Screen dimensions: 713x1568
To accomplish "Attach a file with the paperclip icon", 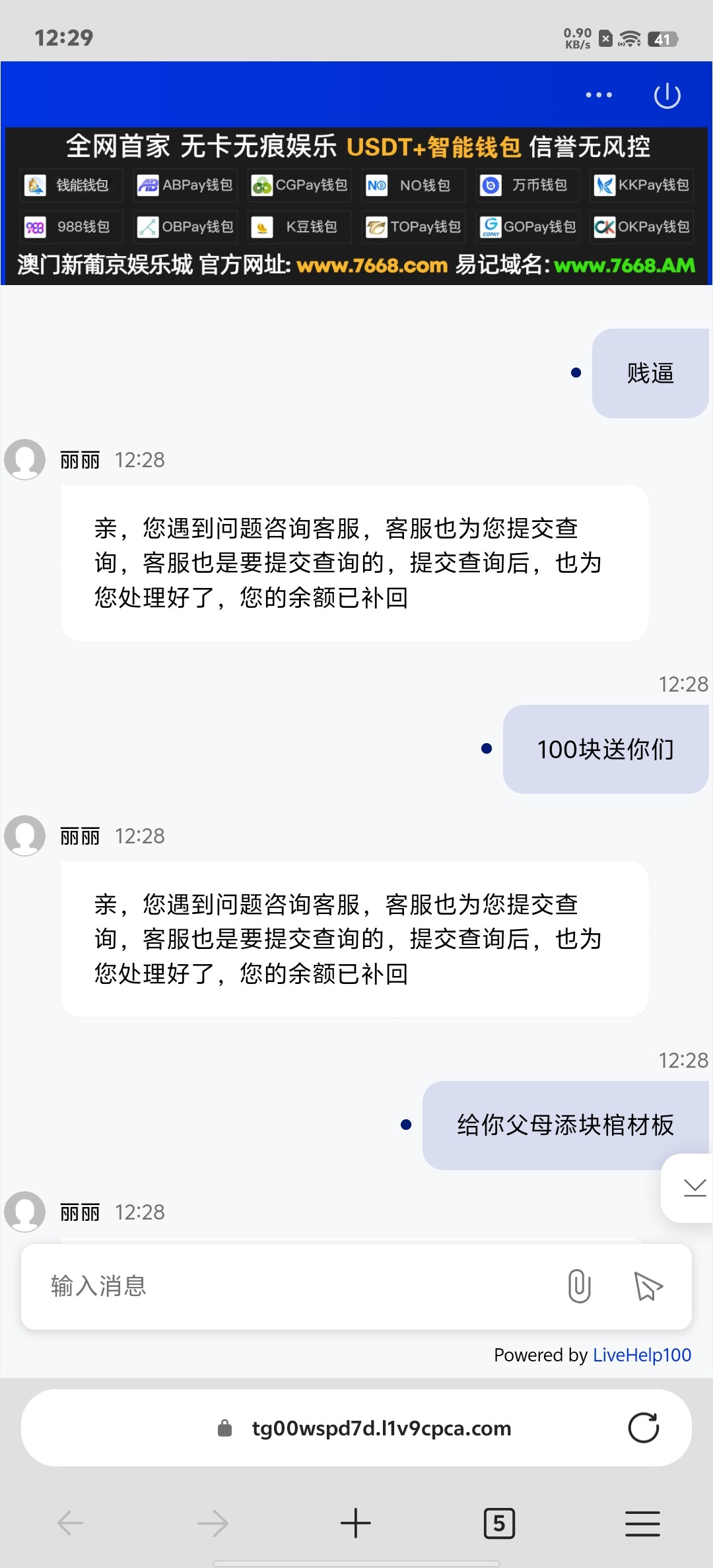I will pos(579,1286).
